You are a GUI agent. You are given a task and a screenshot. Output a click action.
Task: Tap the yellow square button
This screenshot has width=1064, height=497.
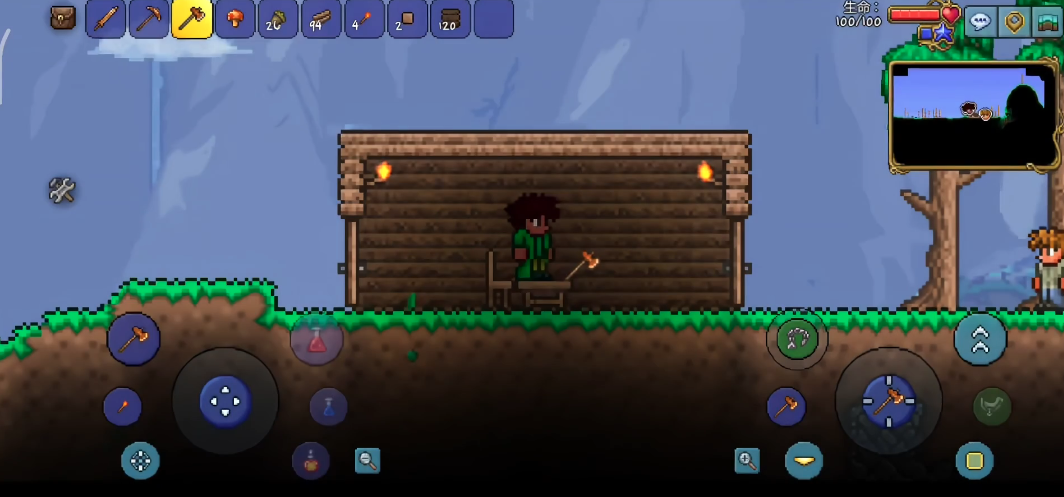pos(974,460)
